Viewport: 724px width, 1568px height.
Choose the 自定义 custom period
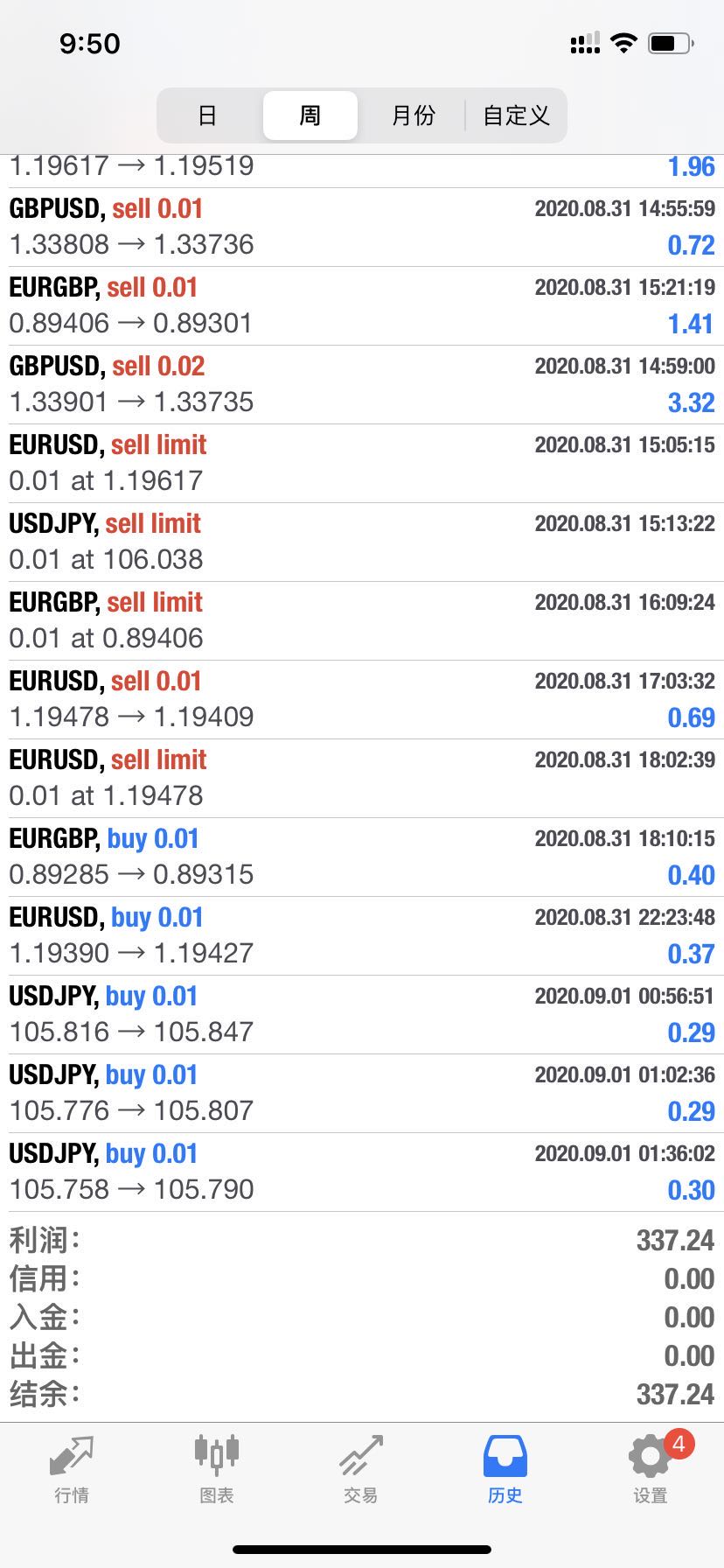[x=516, y=115]
